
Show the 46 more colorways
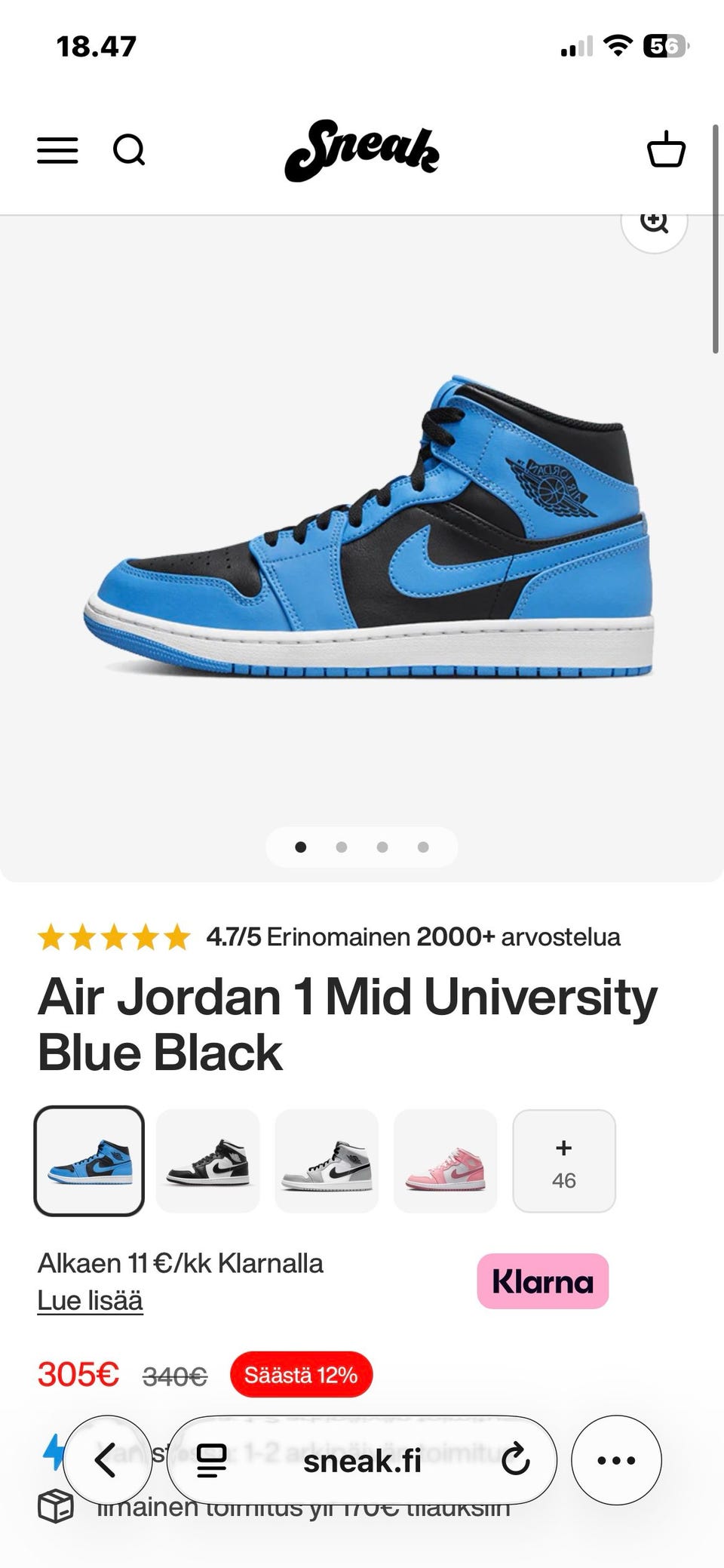click(563, 1161)
